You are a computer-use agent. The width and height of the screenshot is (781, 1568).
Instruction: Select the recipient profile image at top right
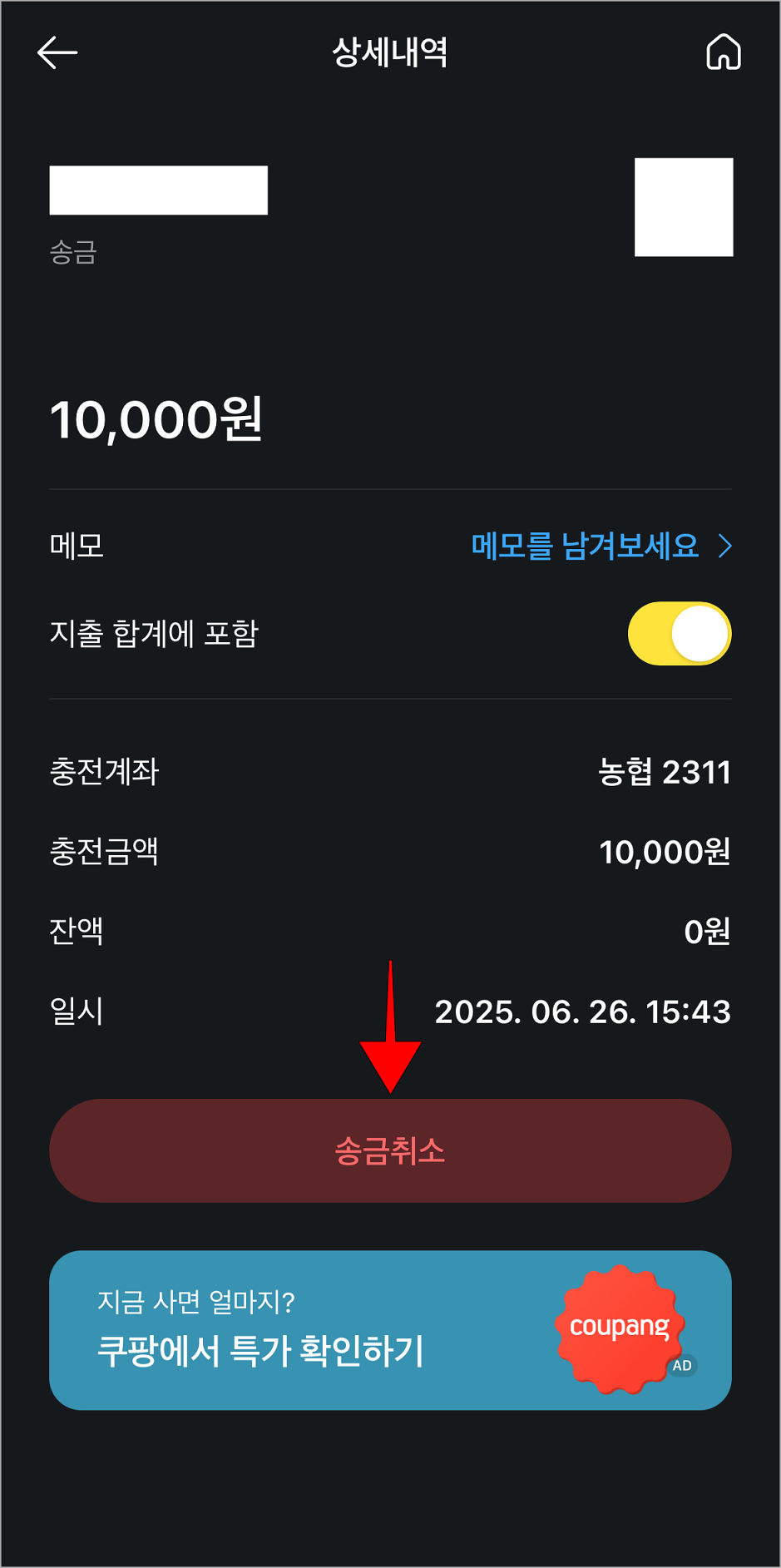(x=683, y=206)
